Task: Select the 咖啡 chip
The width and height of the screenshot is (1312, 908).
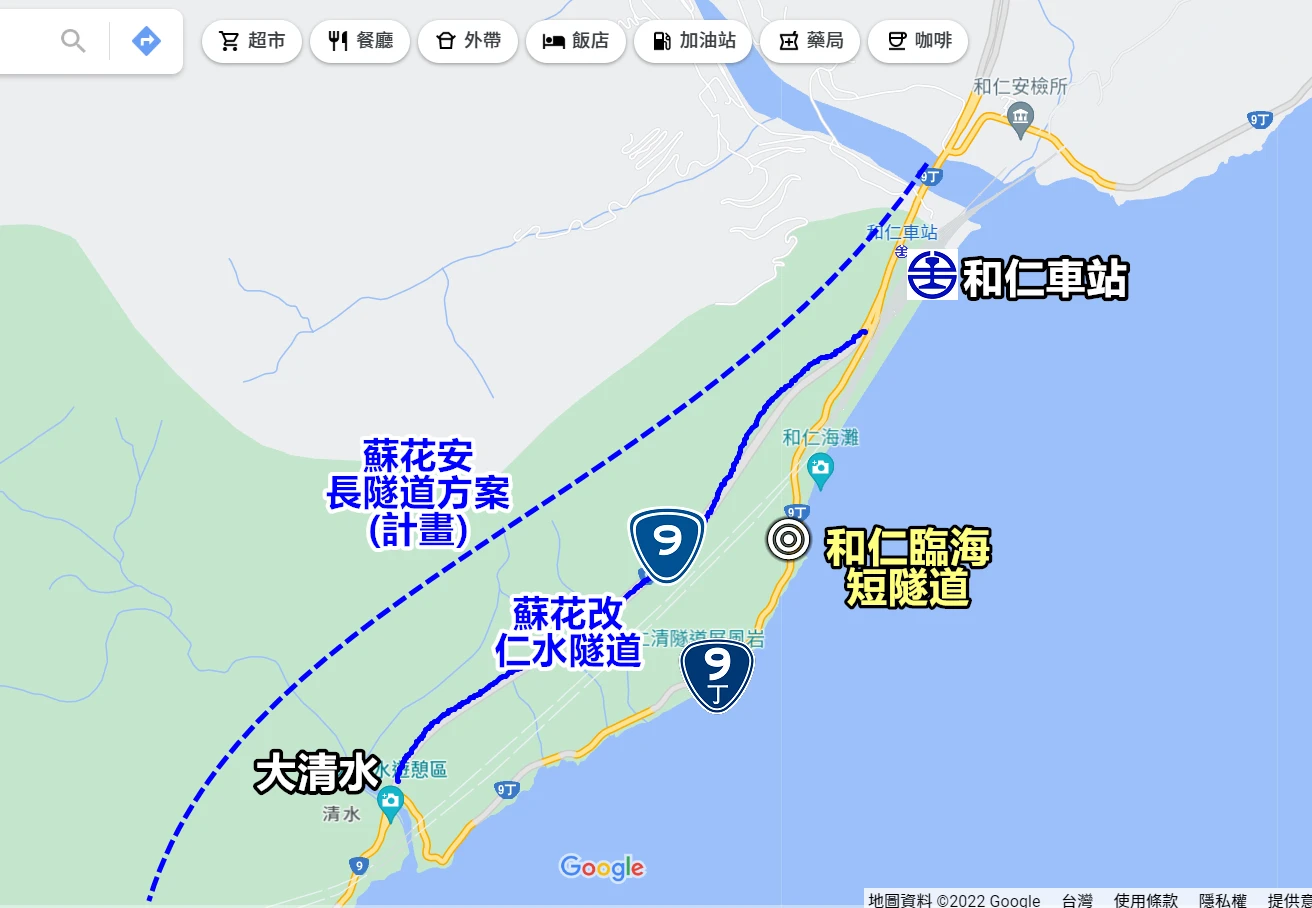Action: click(918, 41)
